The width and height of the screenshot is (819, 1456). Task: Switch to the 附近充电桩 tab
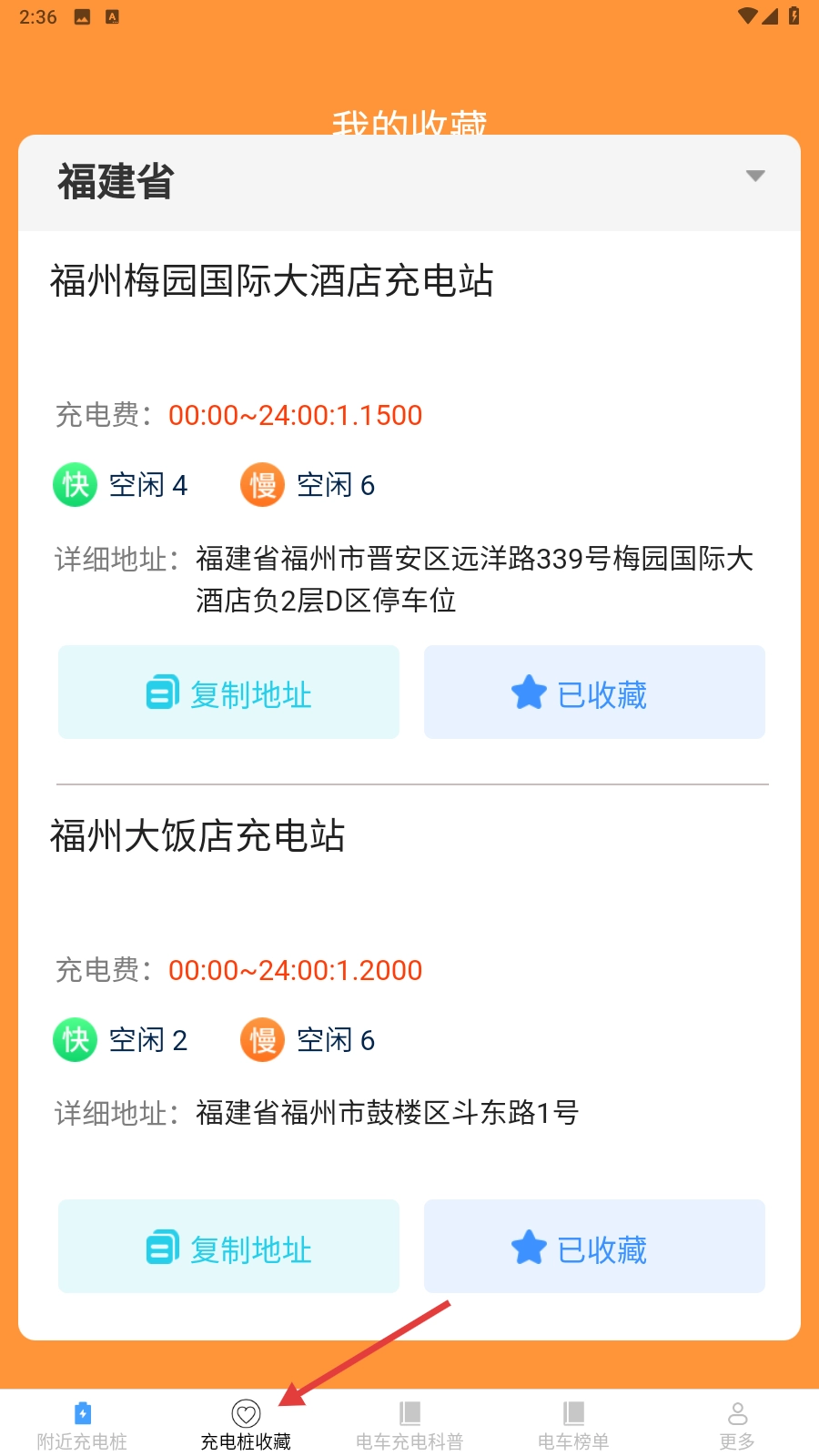tap(82, 1425)
